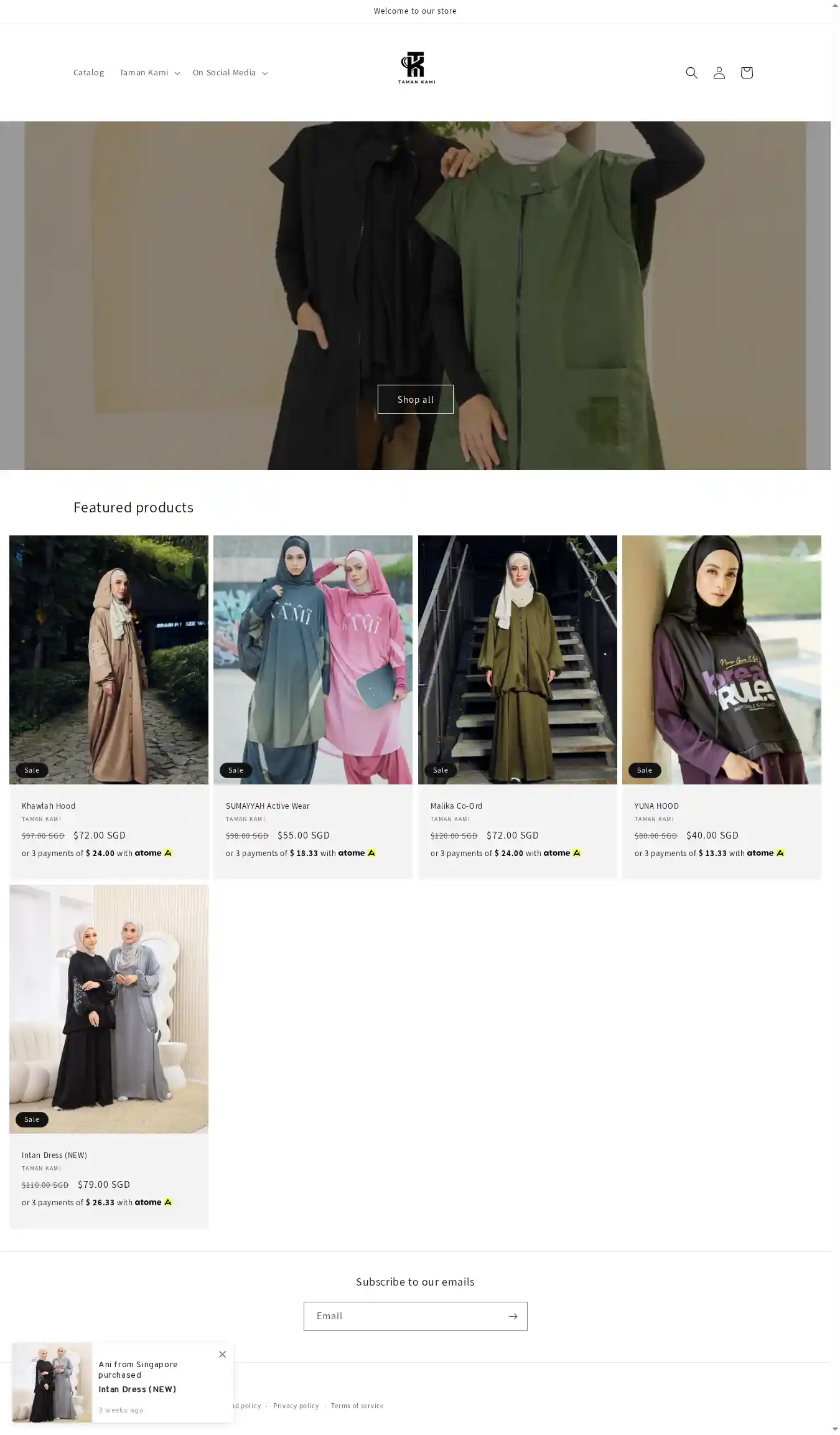Open the Catalog link

click(88, 73)
